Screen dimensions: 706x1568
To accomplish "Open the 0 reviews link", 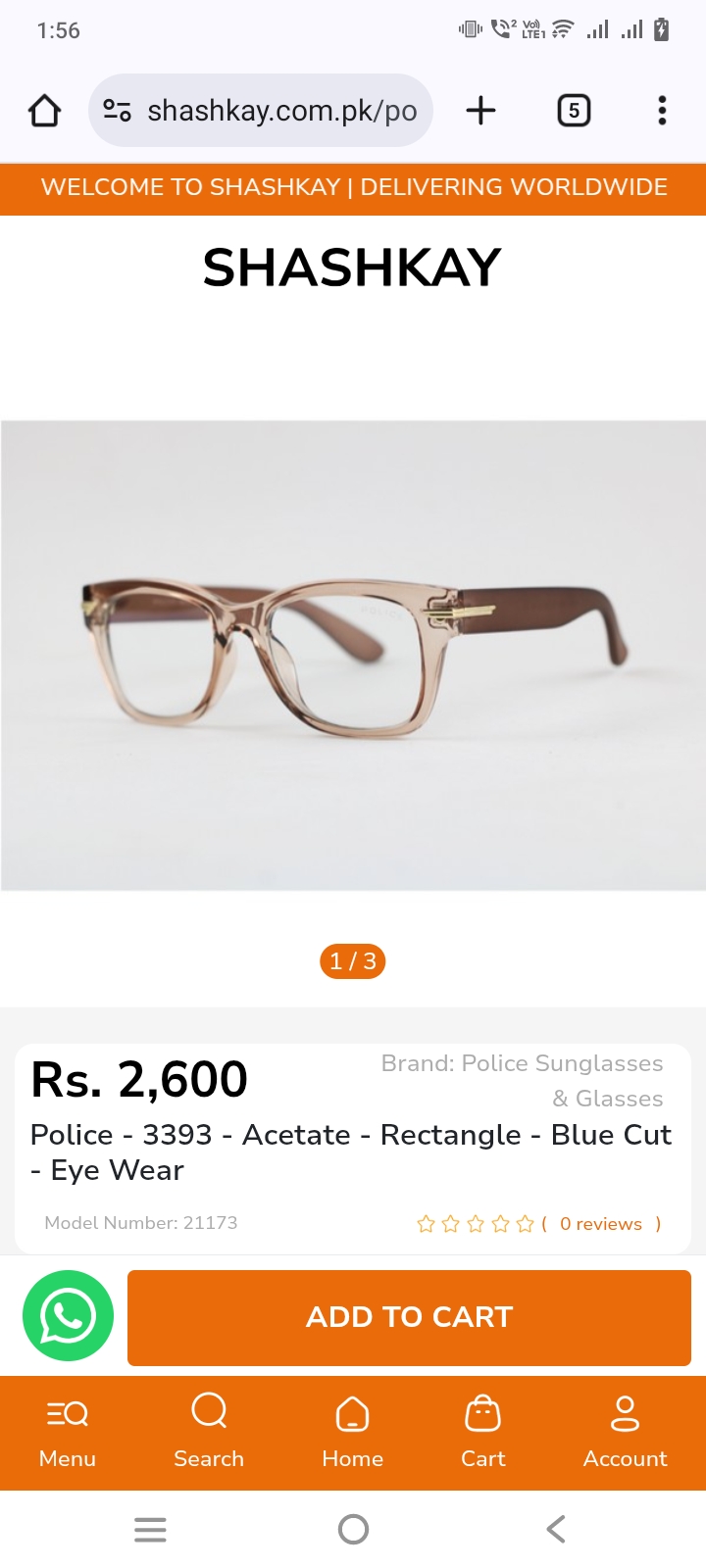I will [600, 1223].
